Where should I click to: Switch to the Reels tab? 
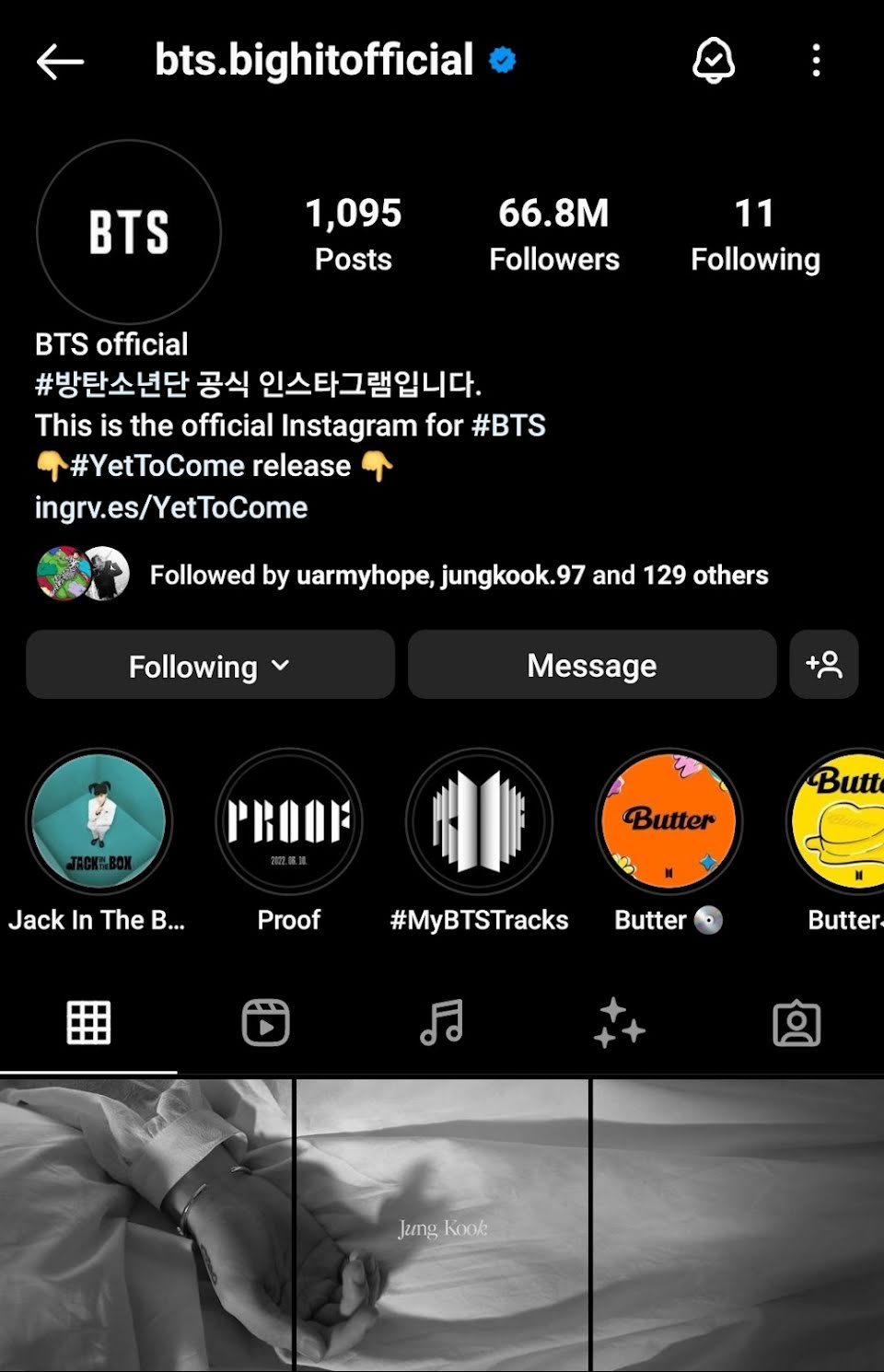(265, 1023)
